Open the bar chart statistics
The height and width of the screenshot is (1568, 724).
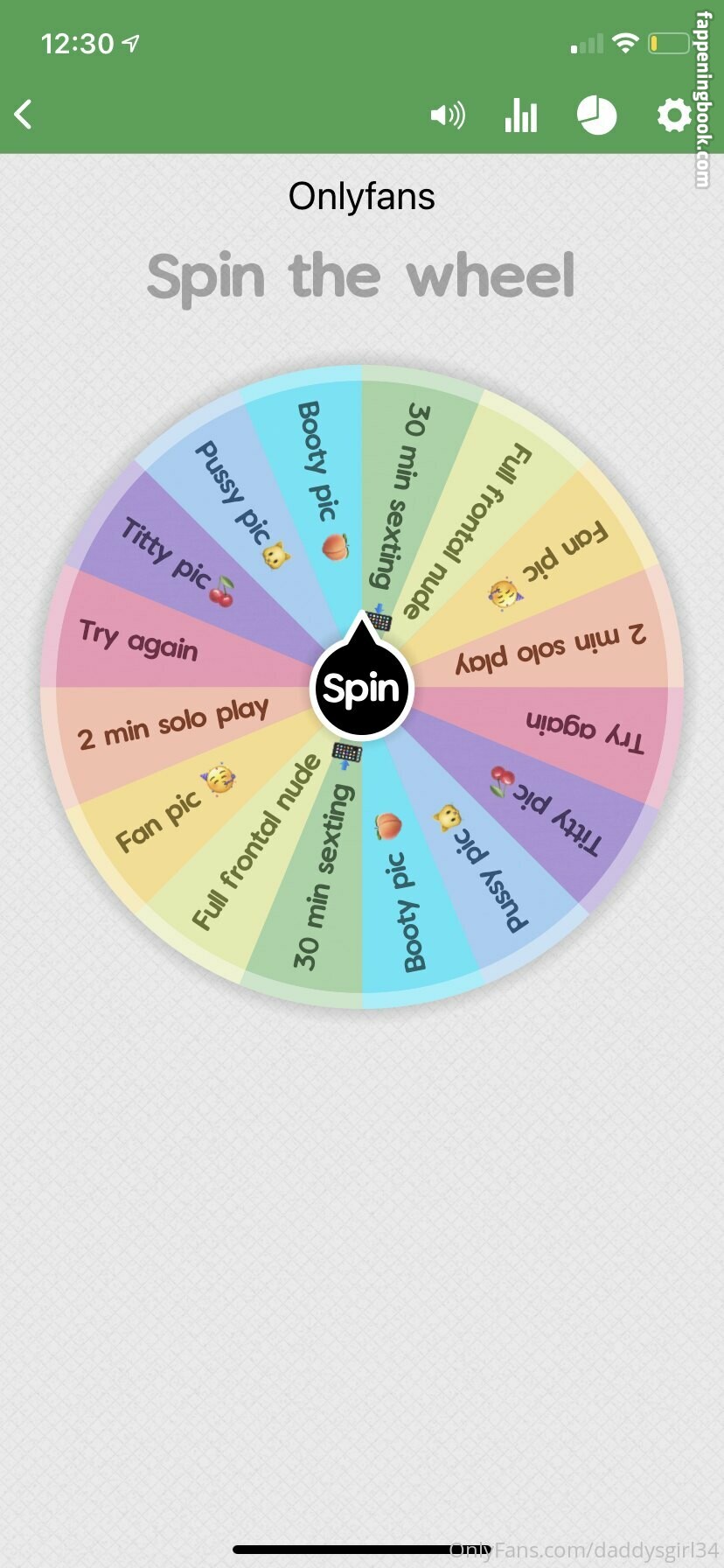click(x=521, y=115)
